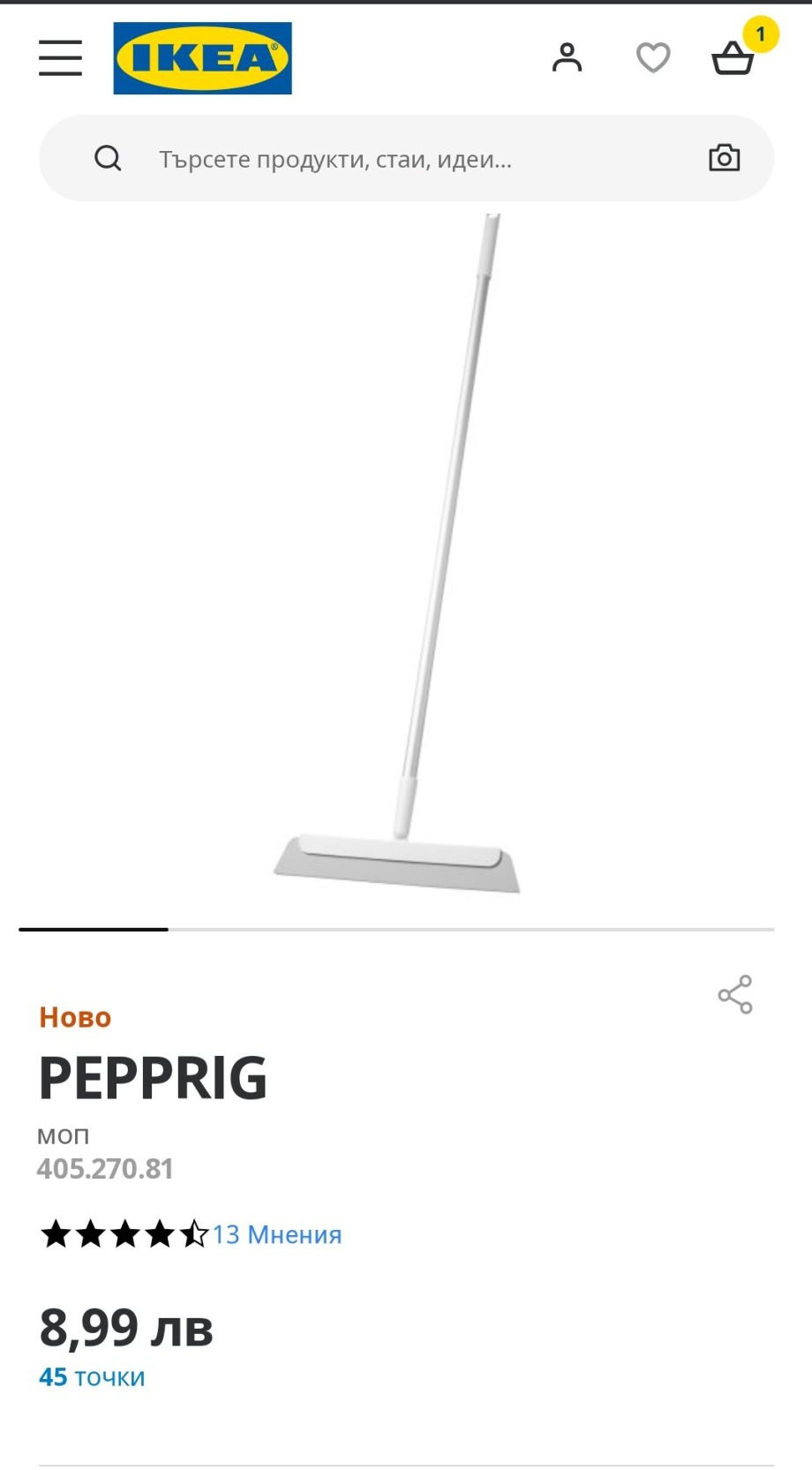Open the 13 Мнения reviews link
This screenshot has width=812, height=1470.
(x=276, y=1234)
